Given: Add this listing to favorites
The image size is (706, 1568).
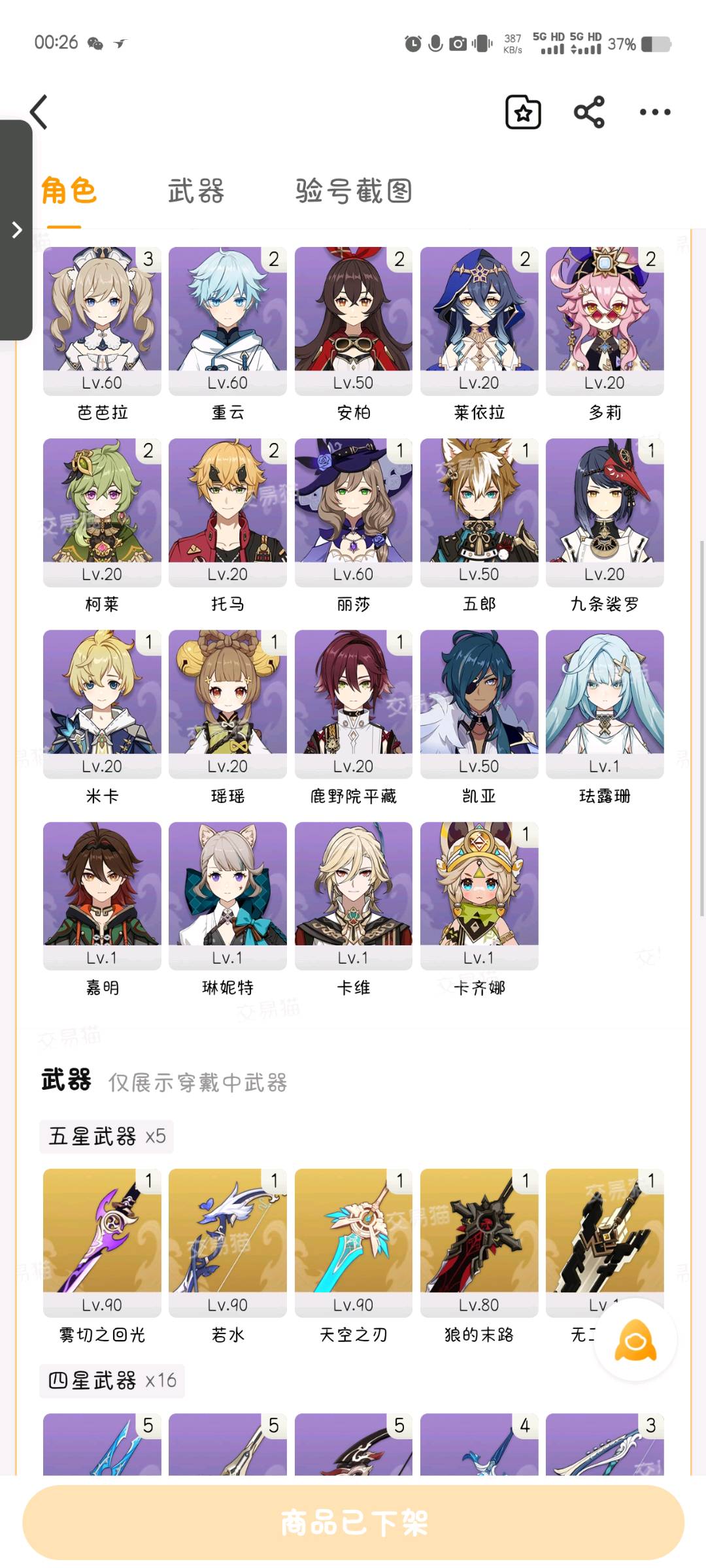Looking at the screenshot, I should coord(523,112).
